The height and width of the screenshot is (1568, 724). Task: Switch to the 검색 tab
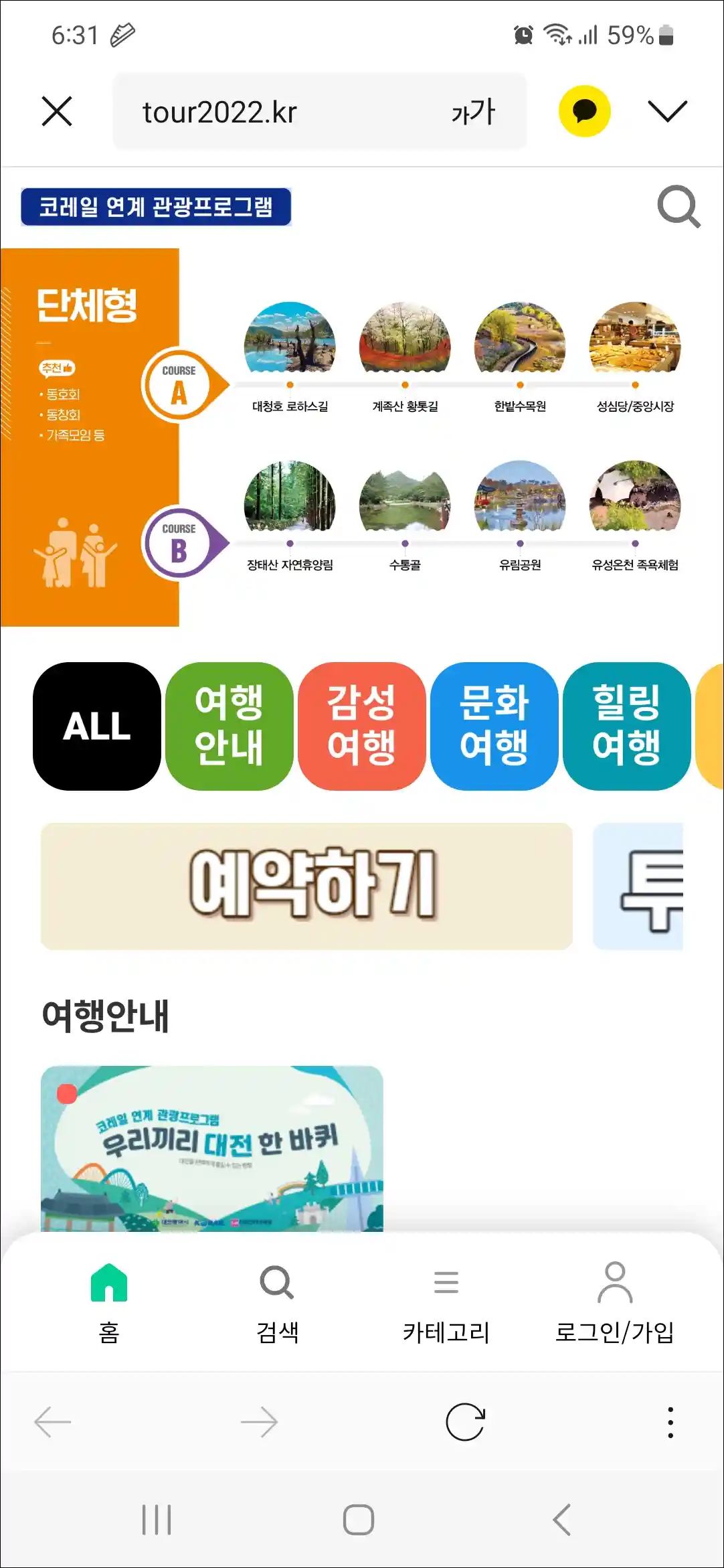[277, 1300]
